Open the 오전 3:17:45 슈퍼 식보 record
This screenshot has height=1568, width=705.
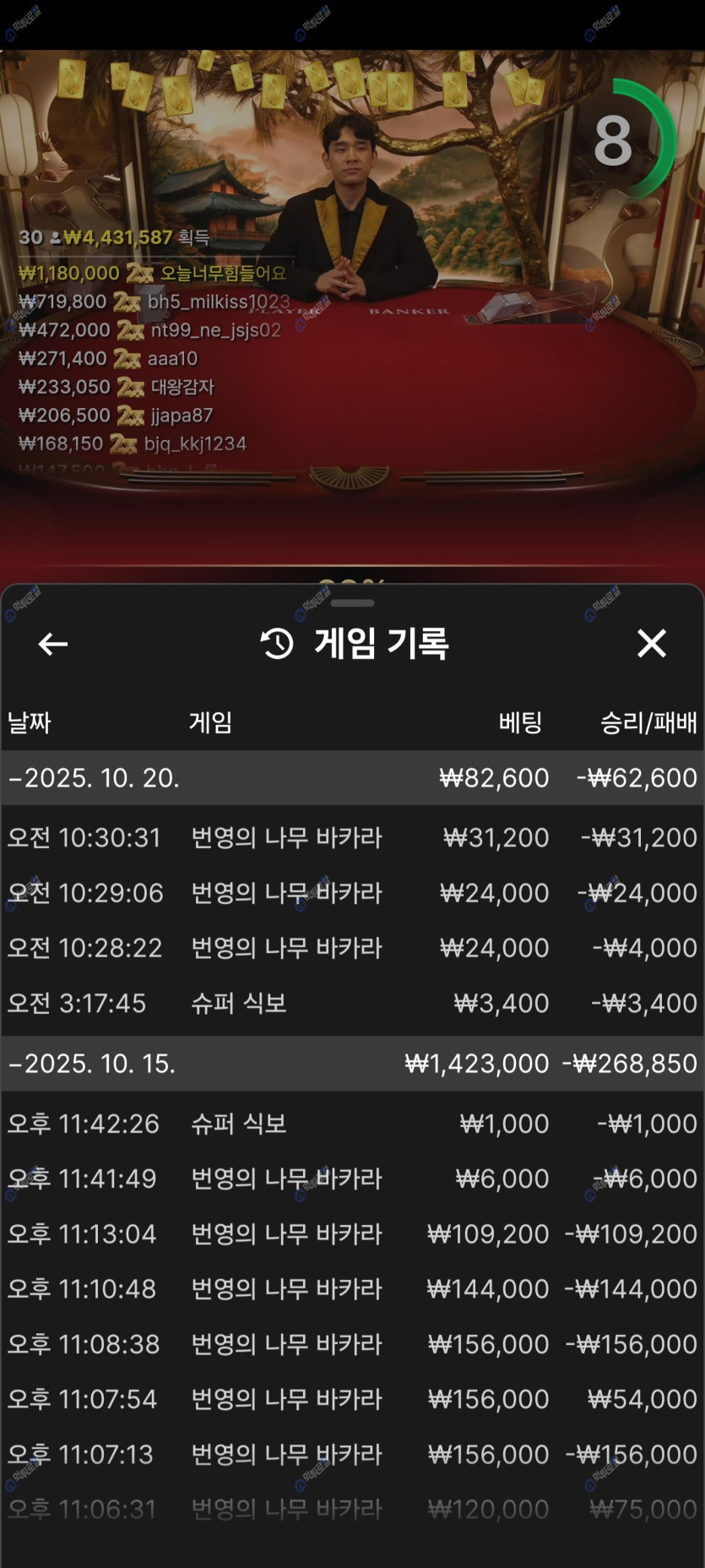pos(352,1003)
